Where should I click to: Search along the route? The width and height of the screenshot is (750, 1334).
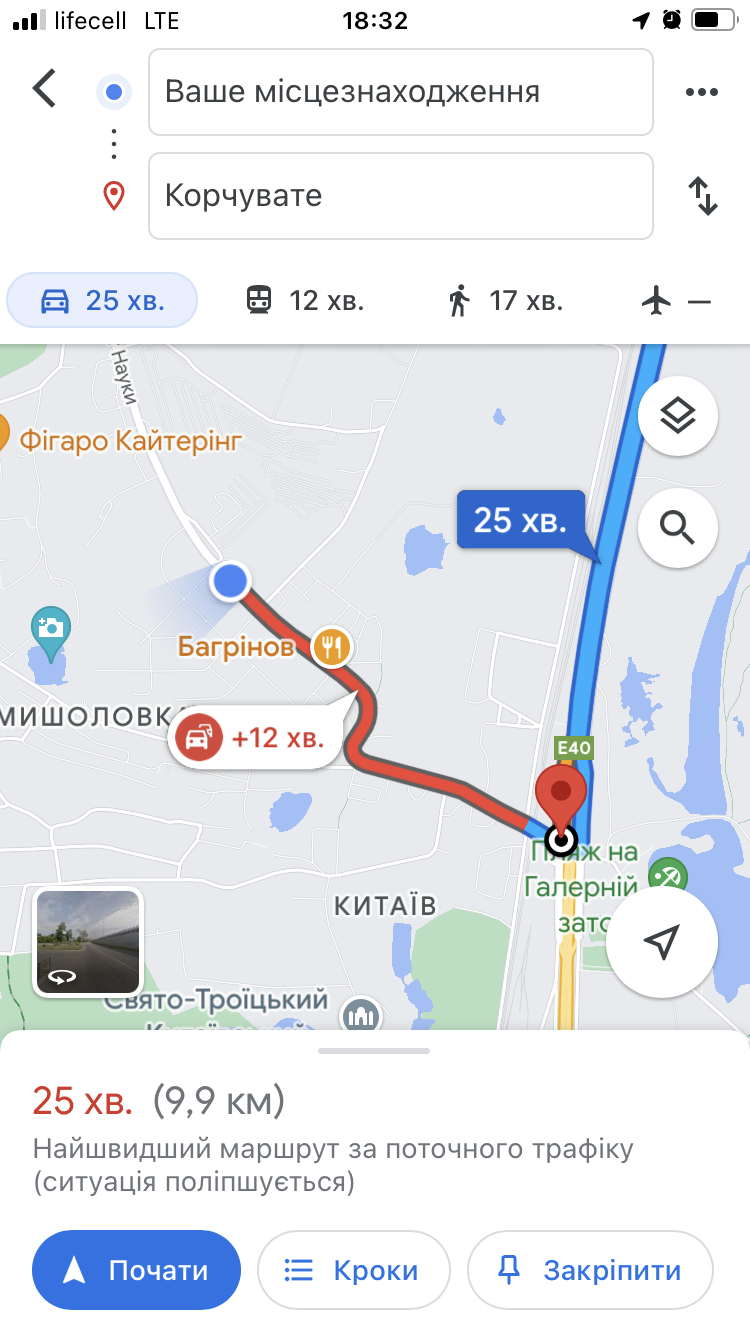[x=678, y=527]
